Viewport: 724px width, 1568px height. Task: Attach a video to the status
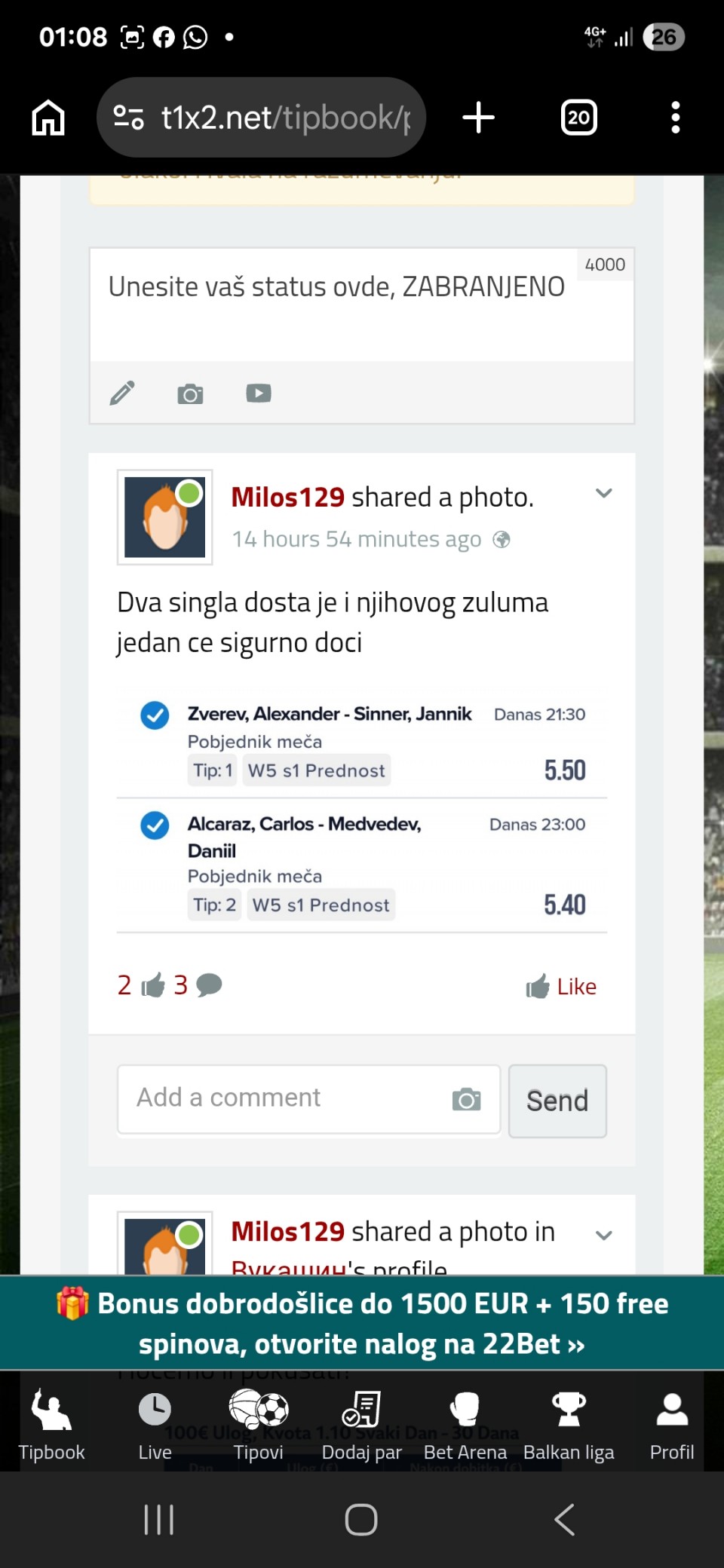pos(259,394)
